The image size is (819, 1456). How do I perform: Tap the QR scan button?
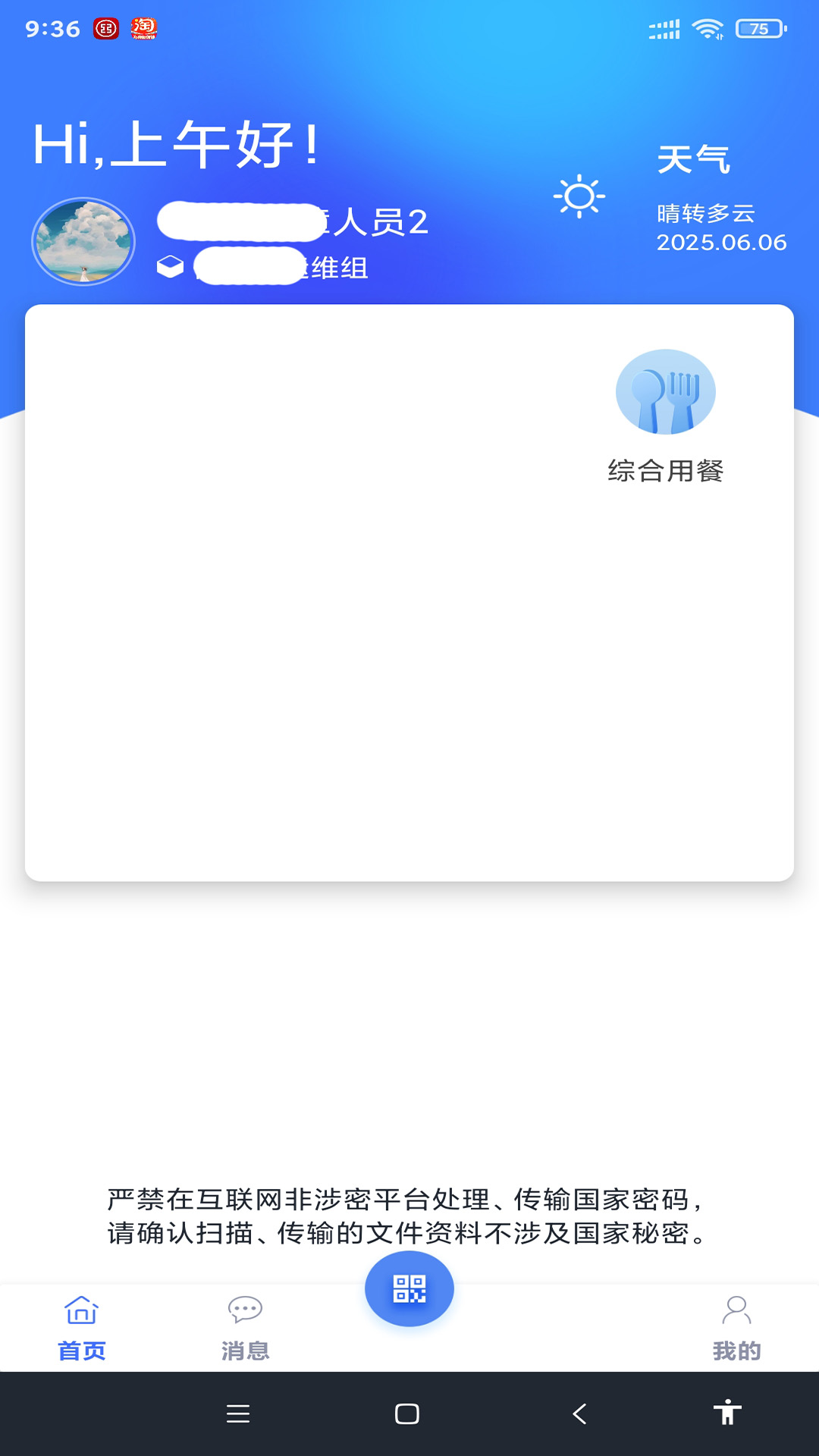tap(409, 1288)
